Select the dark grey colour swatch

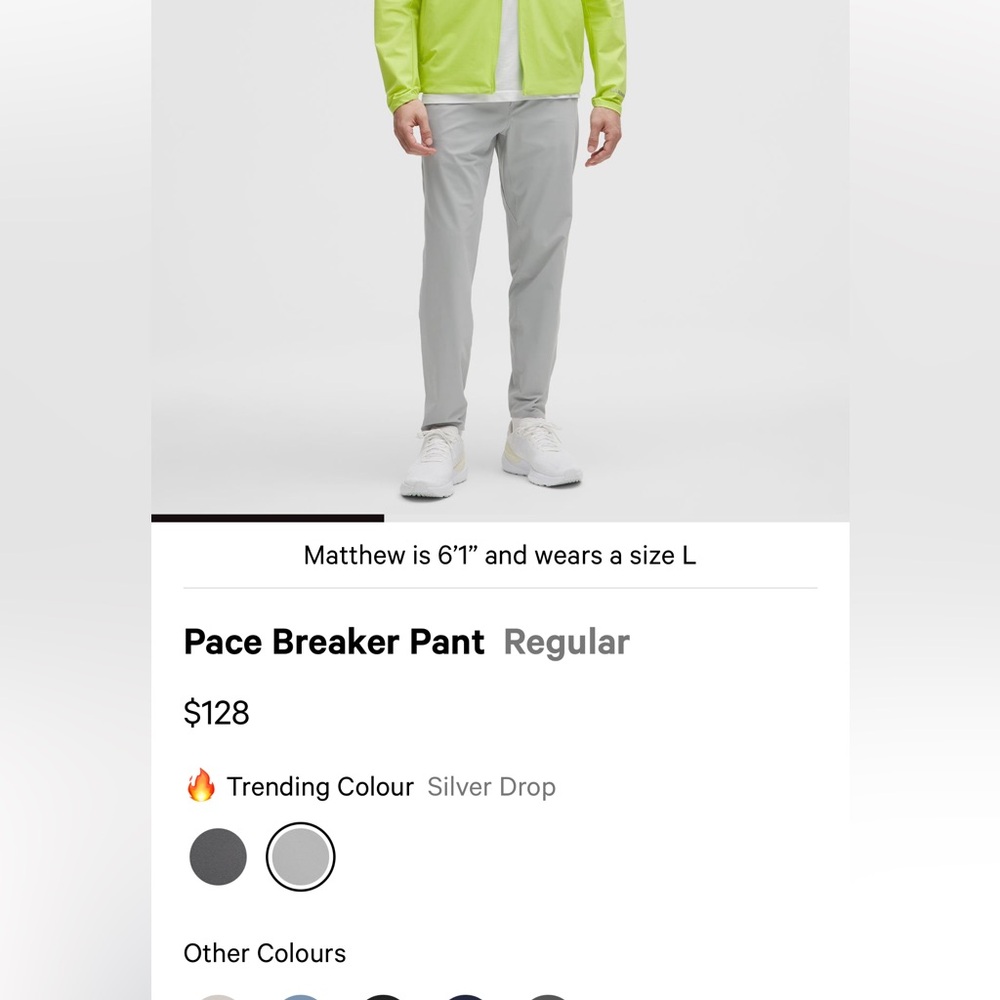pos(218,857)
